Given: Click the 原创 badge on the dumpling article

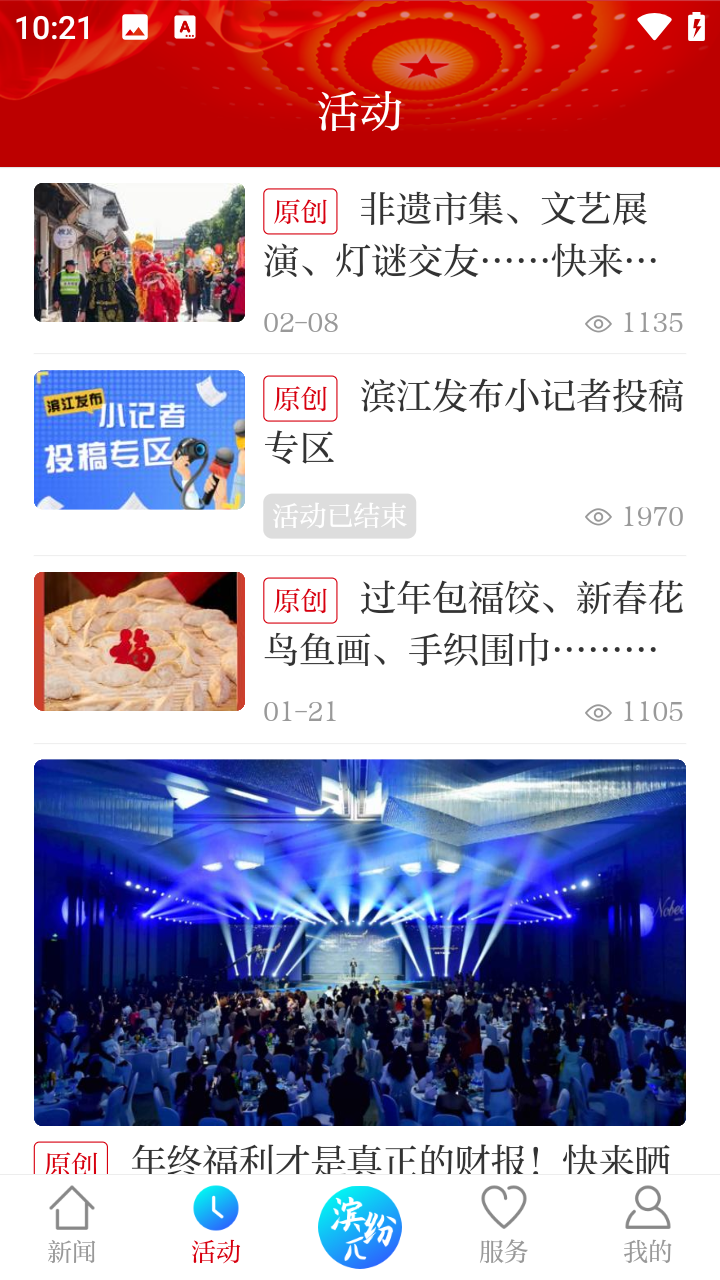Looking at the screenshot, I should pyautogui.click(x=300, y=600).
